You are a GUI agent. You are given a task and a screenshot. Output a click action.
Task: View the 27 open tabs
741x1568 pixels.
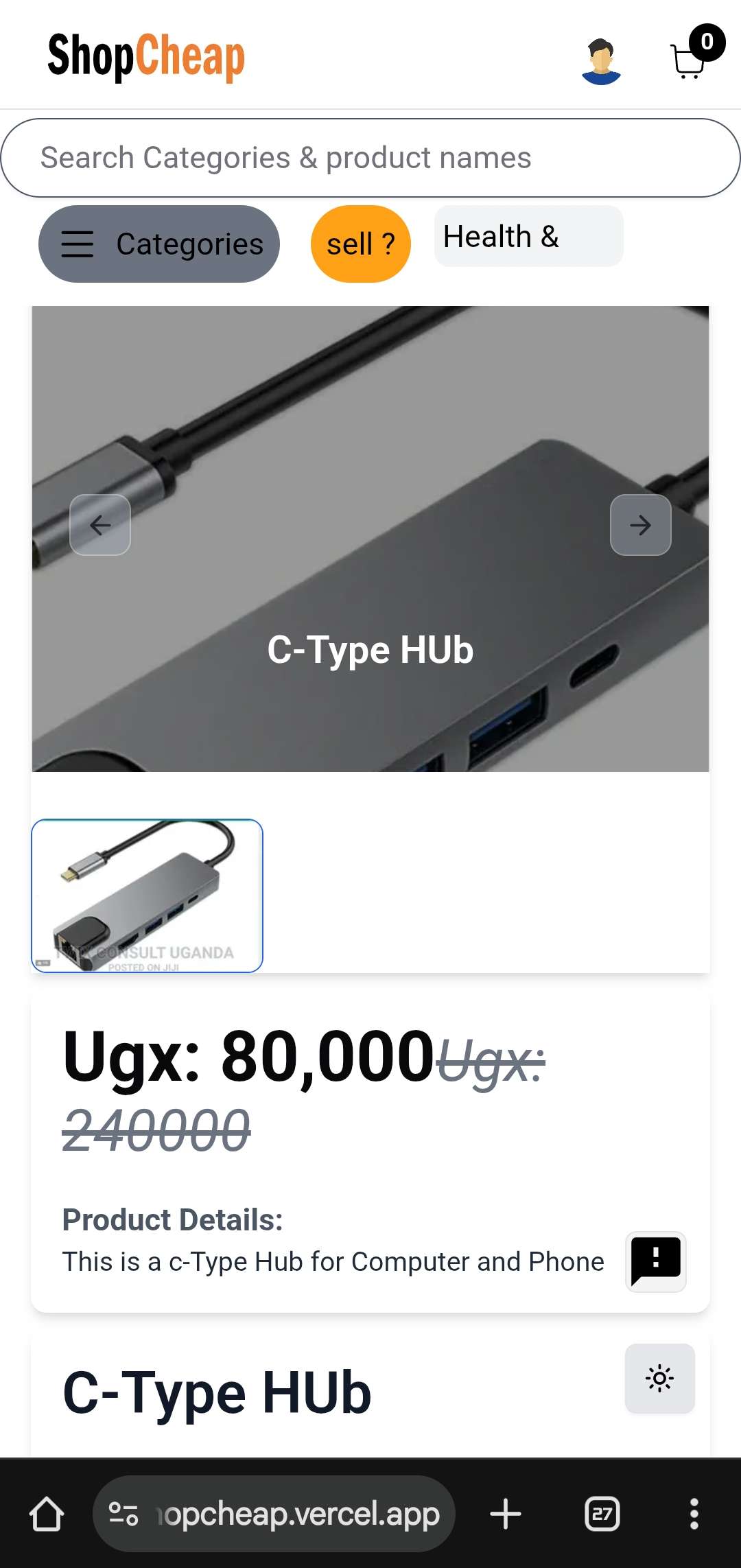602,1514
